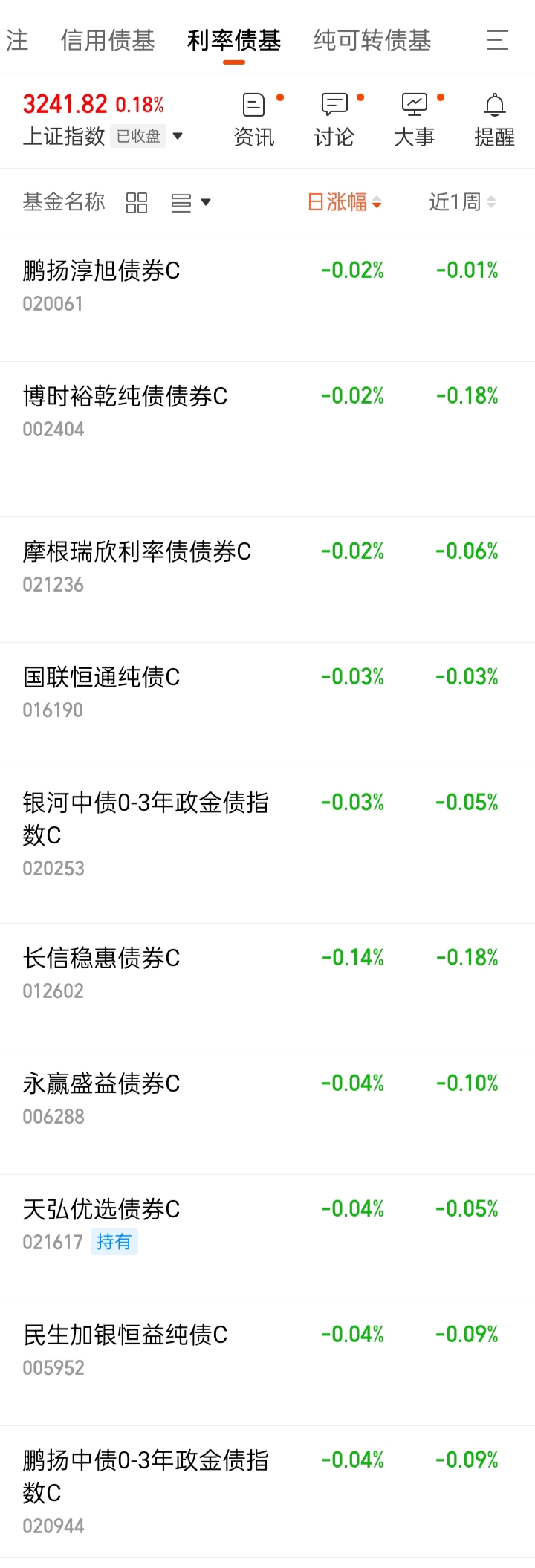Open fund 博时裕乾纯债债券C
This screenshot has height=1568, width=535.
[x=267, y=439]
